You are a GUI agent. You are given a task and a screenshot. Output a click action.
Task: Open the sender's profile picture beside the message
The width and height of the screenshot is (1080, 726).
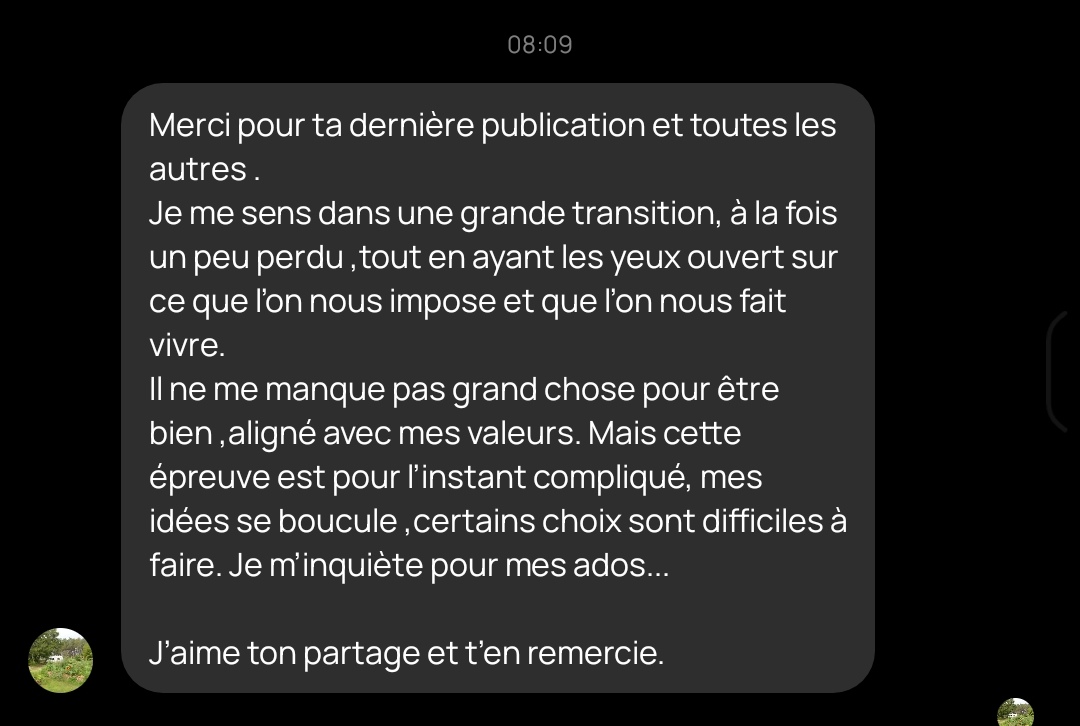61,660
